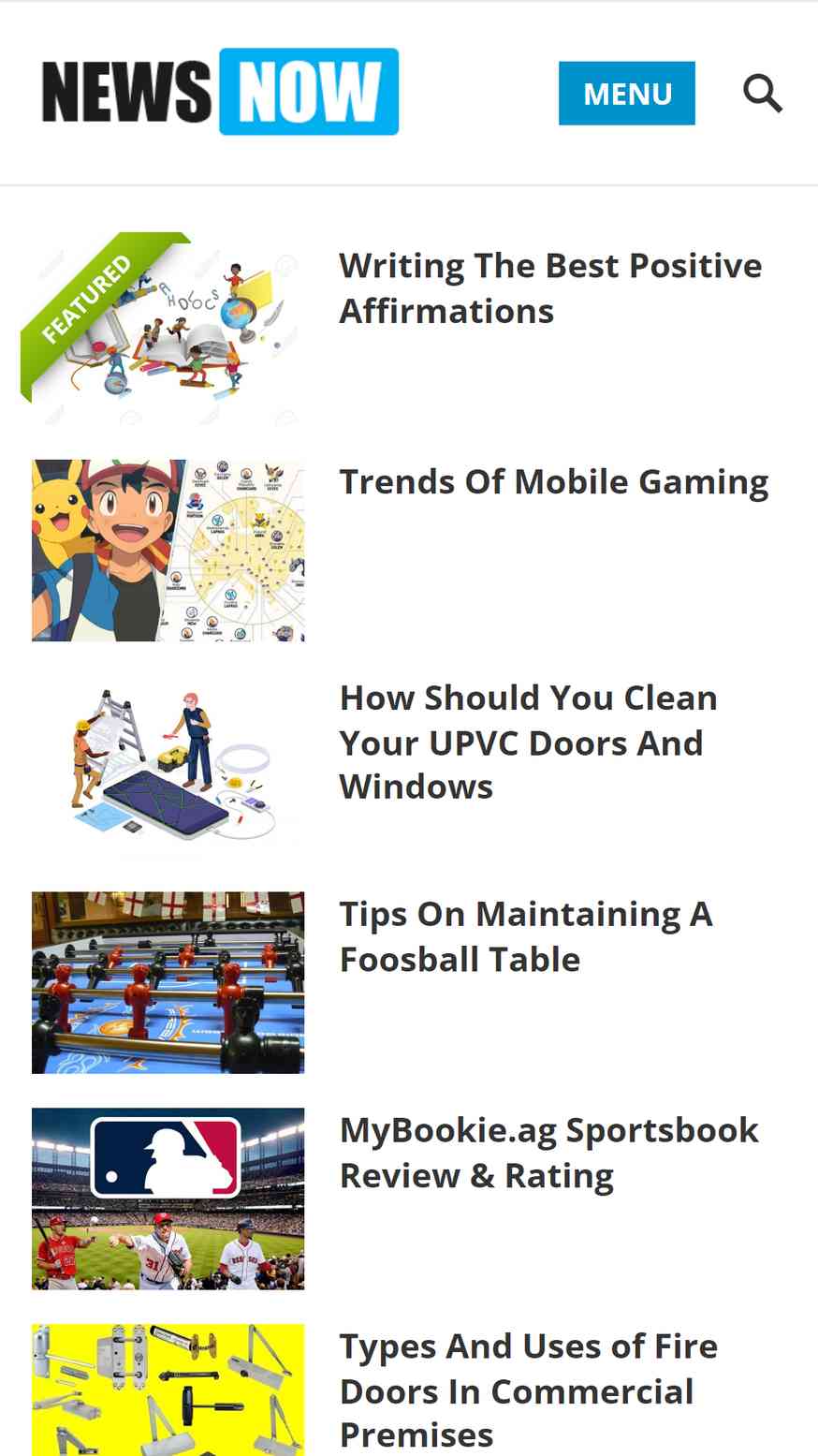Read Trends Of Mobile Gaming article
This screenshot has height=1456, width=818.
click(554, 482)
